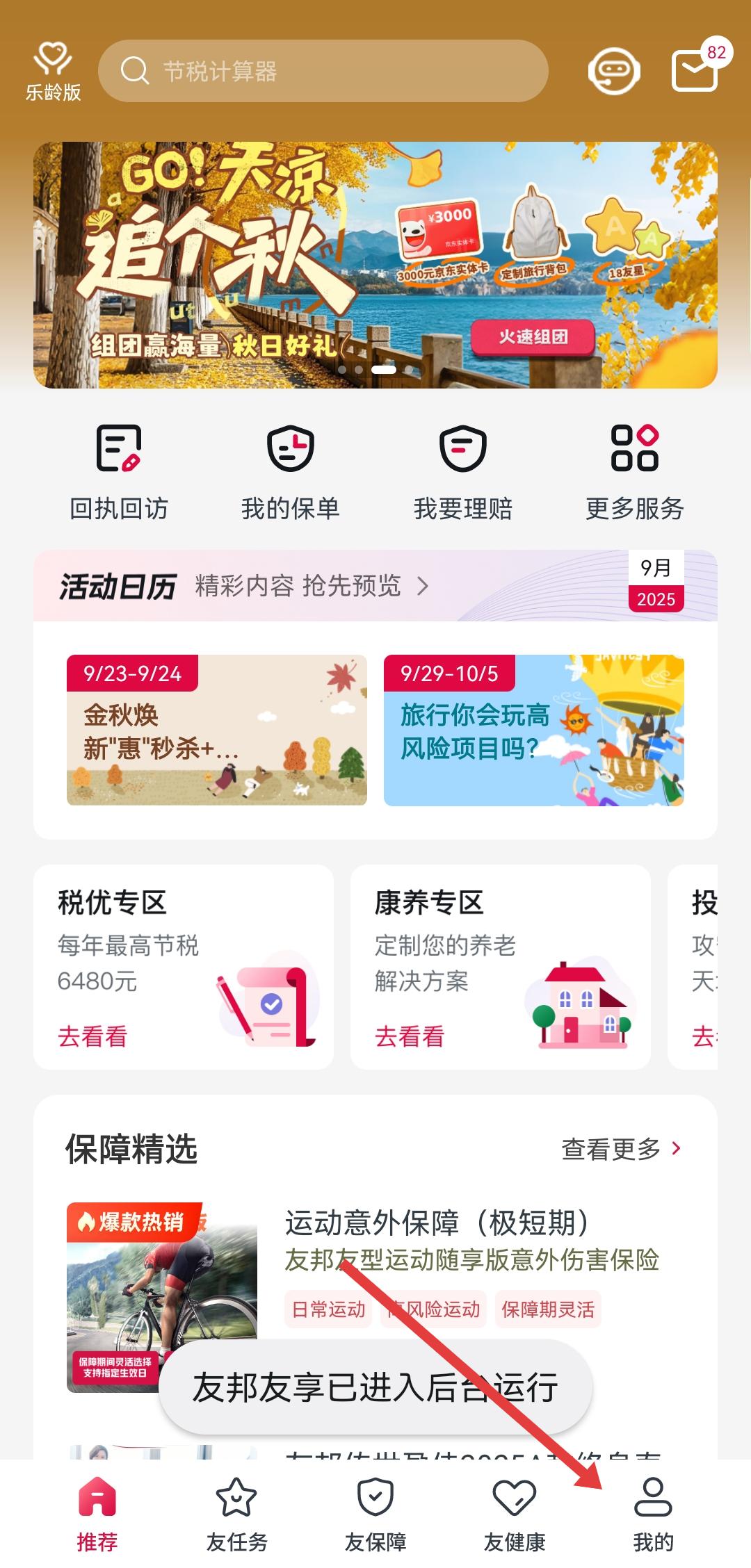This screenshot has width=751, height=1568.
Task: Open the mail inbox with 82 badge
Action: tap(695, 70)
